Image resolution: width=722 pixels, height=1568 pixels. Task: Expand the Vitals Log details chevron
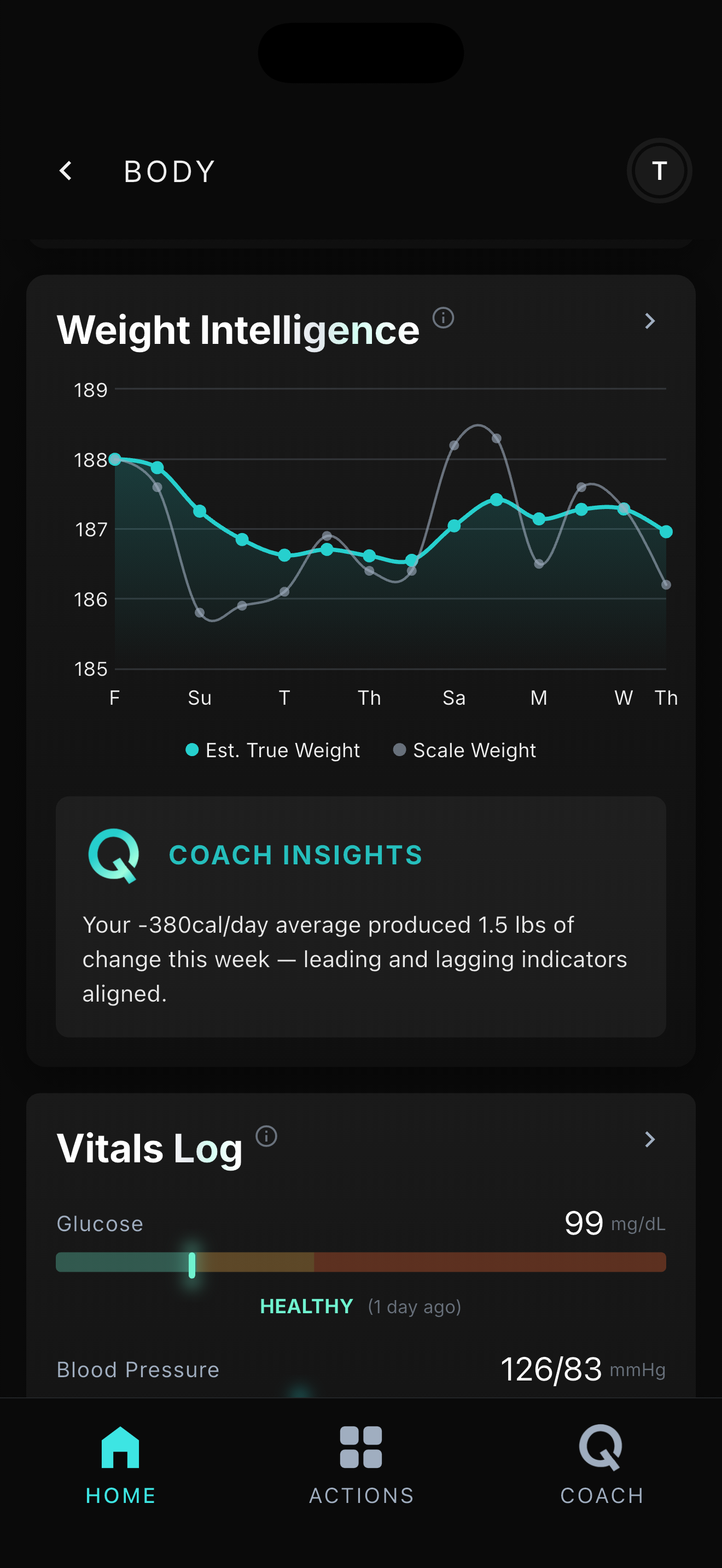650,1138
